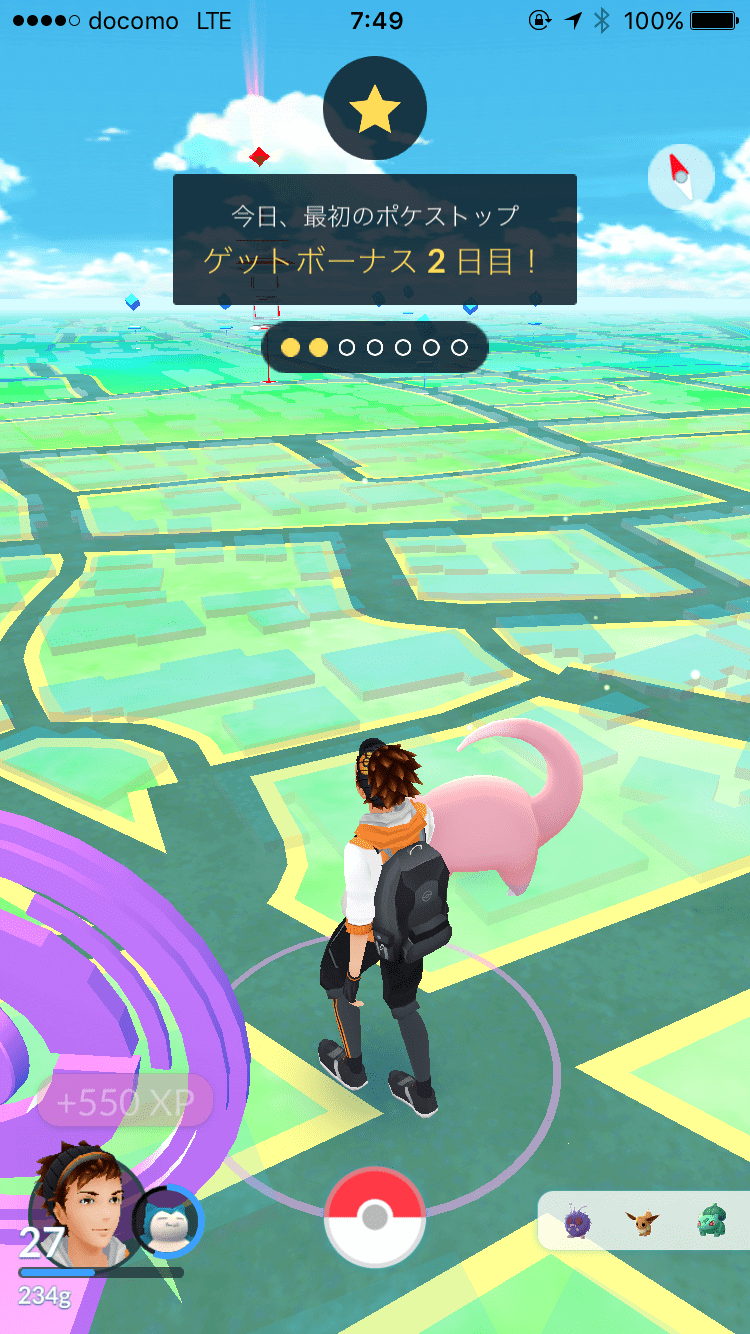Dismiss the daily PokéStop bonus banner
750x1334 pixels.
[375, 240]
